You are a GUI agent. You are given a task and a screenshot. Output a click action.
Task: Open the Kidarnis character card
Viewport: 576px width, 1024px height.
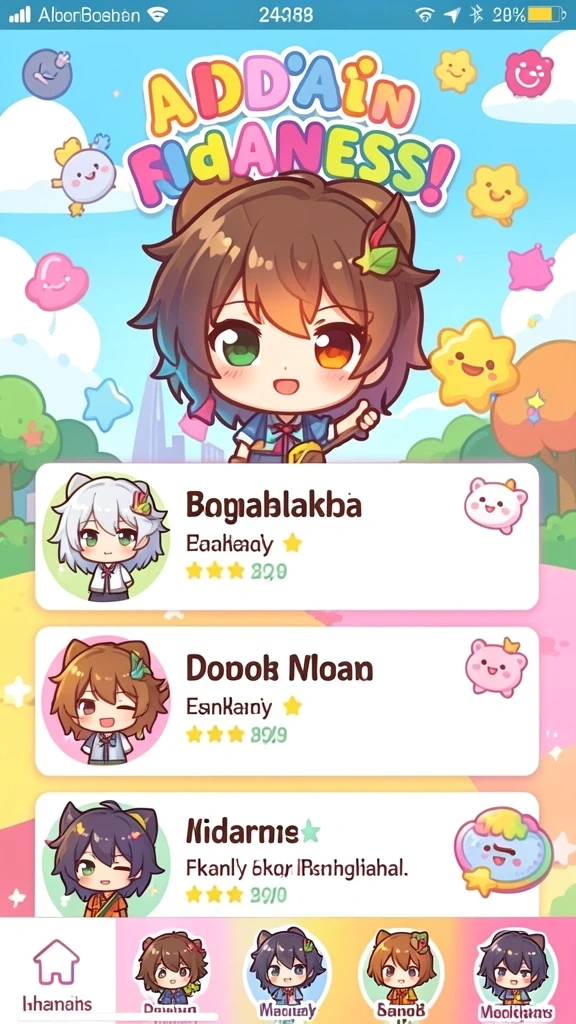tap(287, 854)
